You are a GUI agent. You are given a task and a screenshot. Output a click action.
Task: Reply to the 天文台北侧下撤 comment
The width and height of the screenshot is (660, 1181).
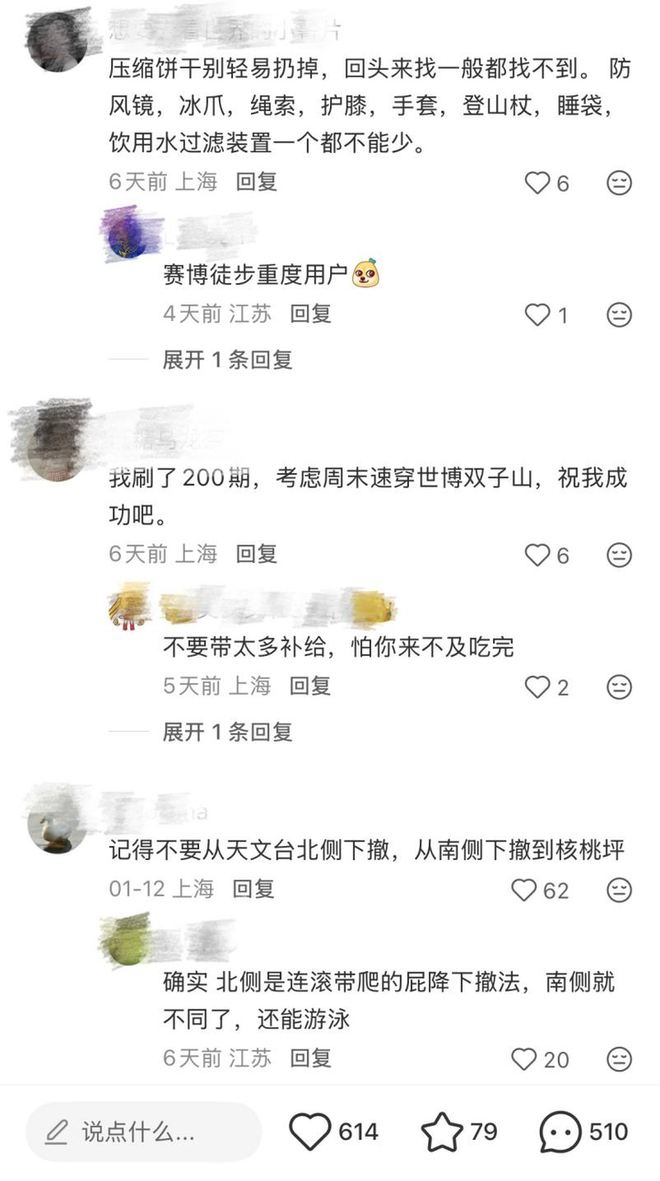pyautogui.click(x=253, y=888)
